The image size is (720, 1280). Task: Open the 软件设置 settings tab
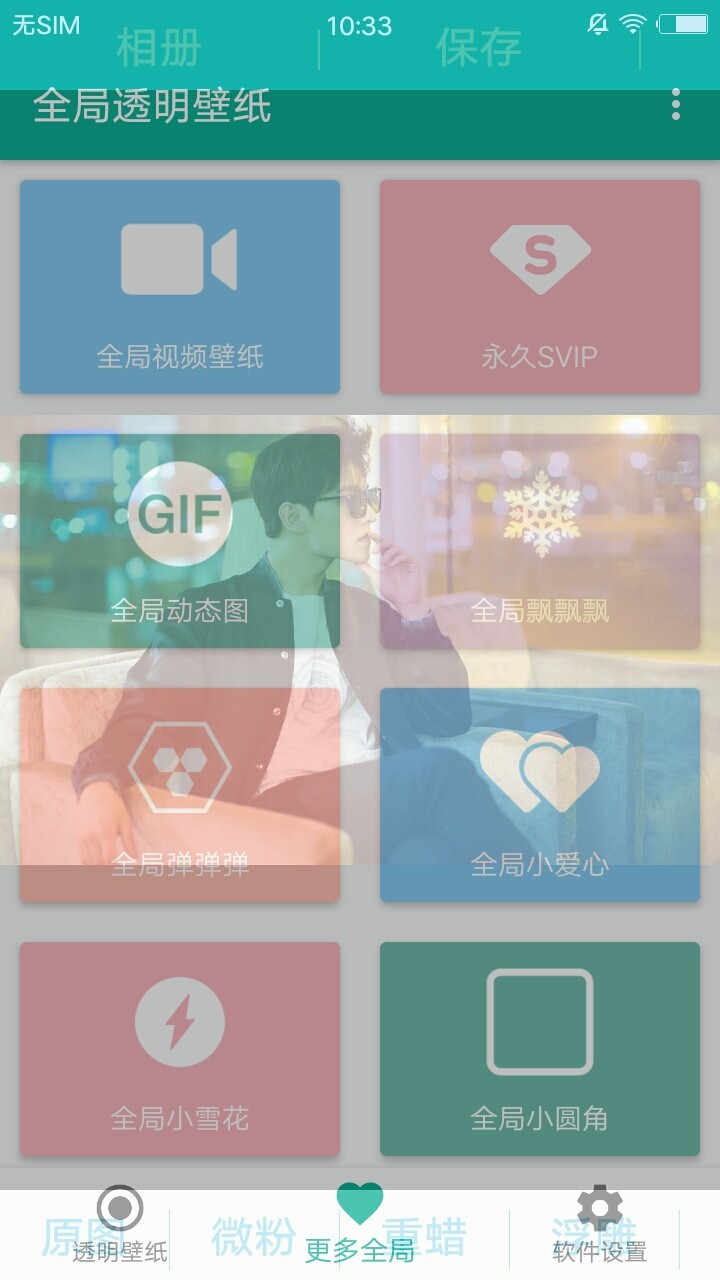[x=600, y=1224]
